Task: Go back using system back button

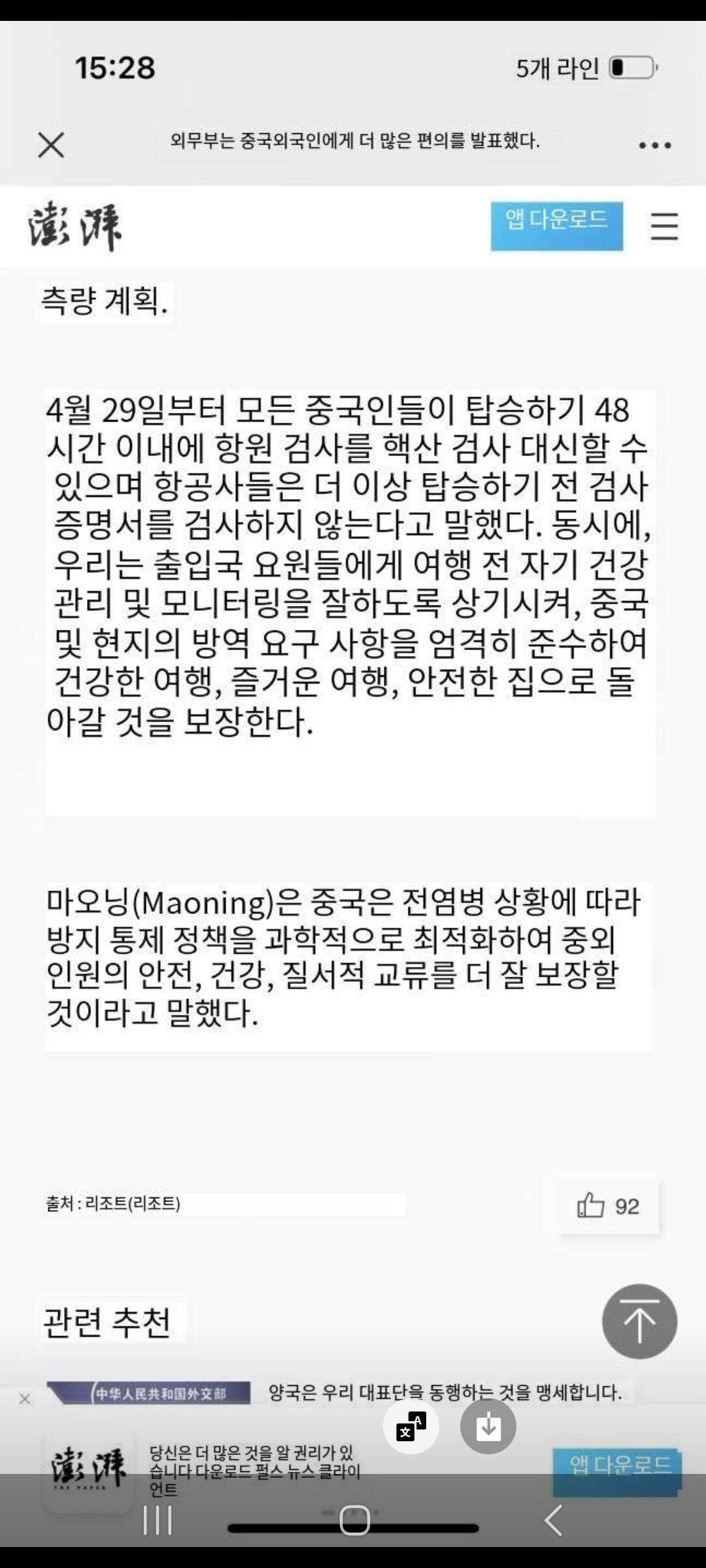Action: pos(553,1520)
